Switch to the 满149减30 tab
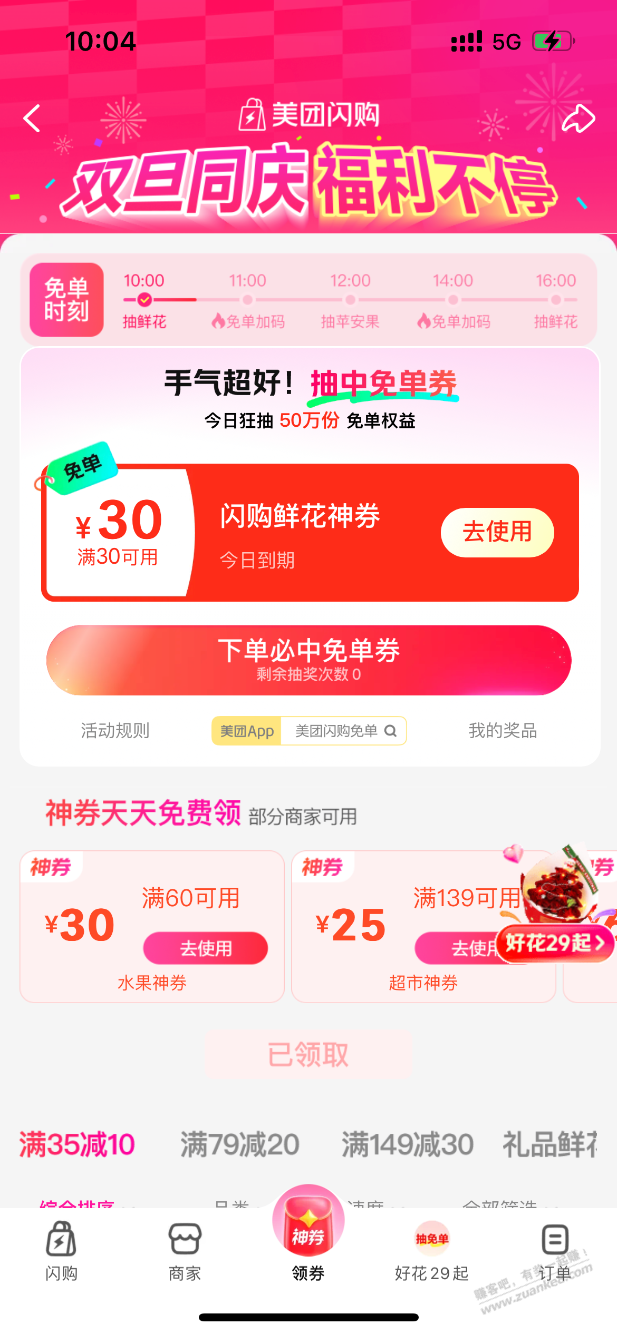 [x=407, y=1144]
